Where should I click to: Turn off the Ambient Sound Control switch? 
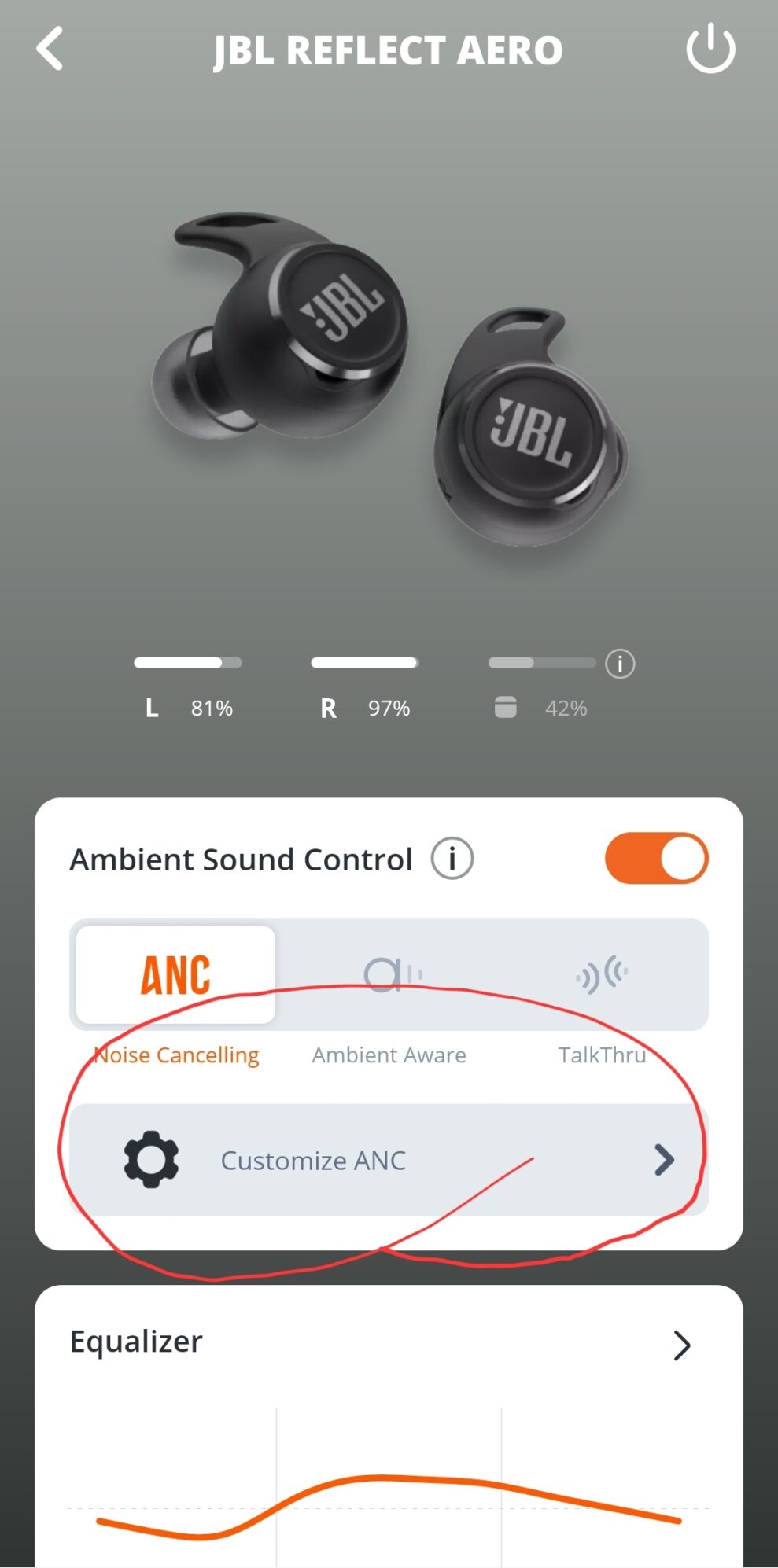pos(656,858)
